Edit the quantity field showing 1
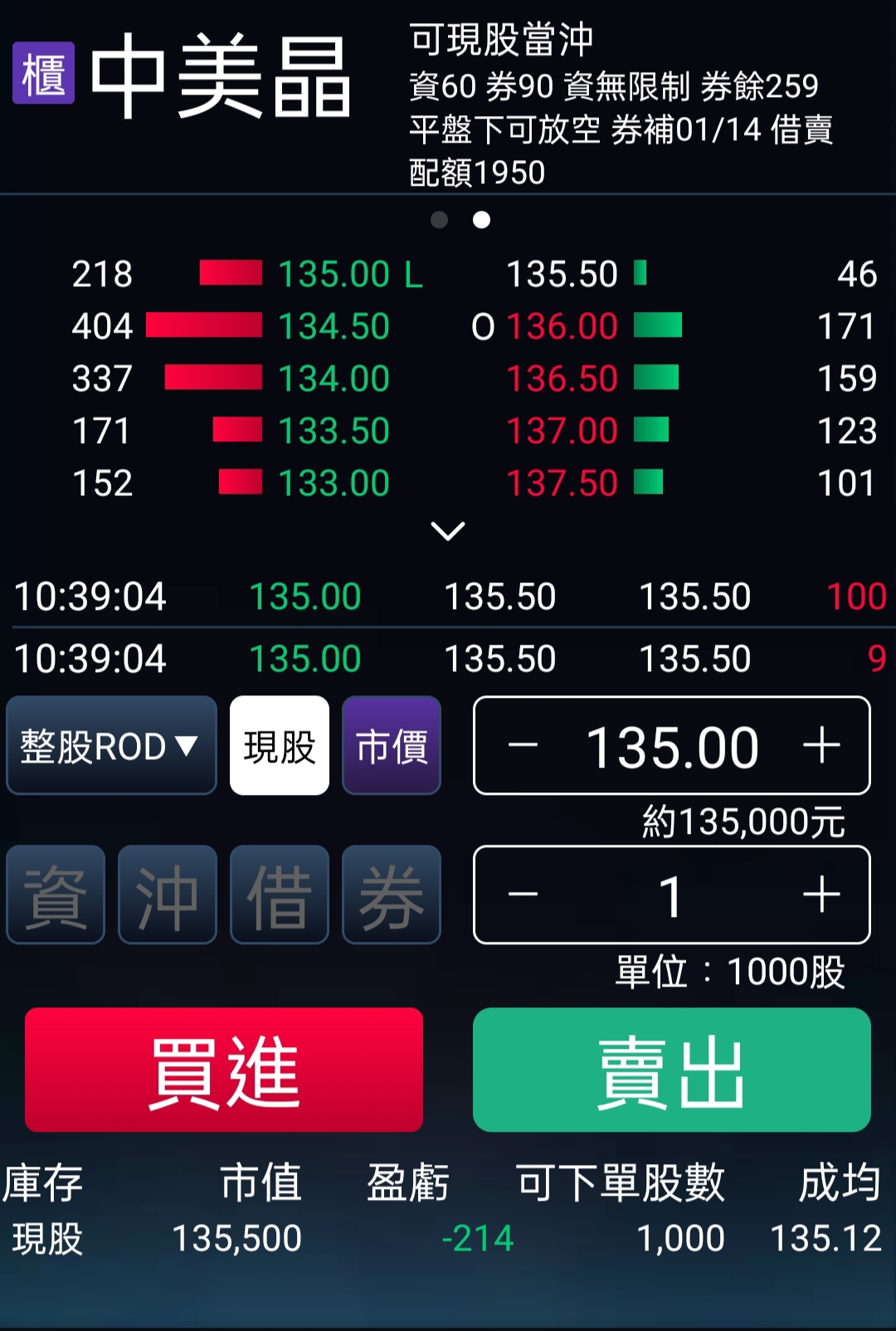 tap(670, 895)
